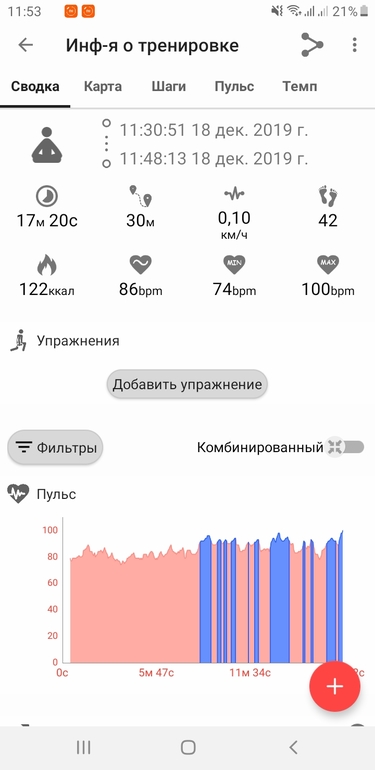Switch to the Пульс tab
The height and width of the screenshot is (770, 375).
[x=234, y=87]
